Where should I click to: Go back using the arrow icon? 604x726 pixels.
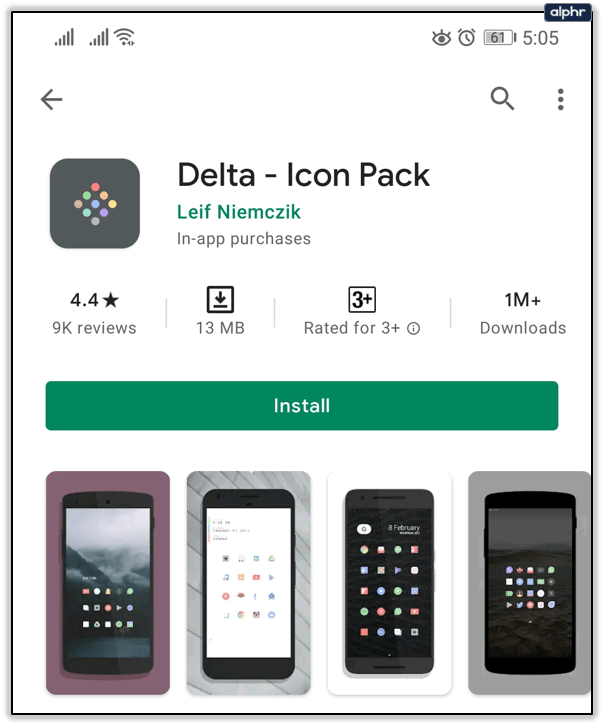point(51,99)
